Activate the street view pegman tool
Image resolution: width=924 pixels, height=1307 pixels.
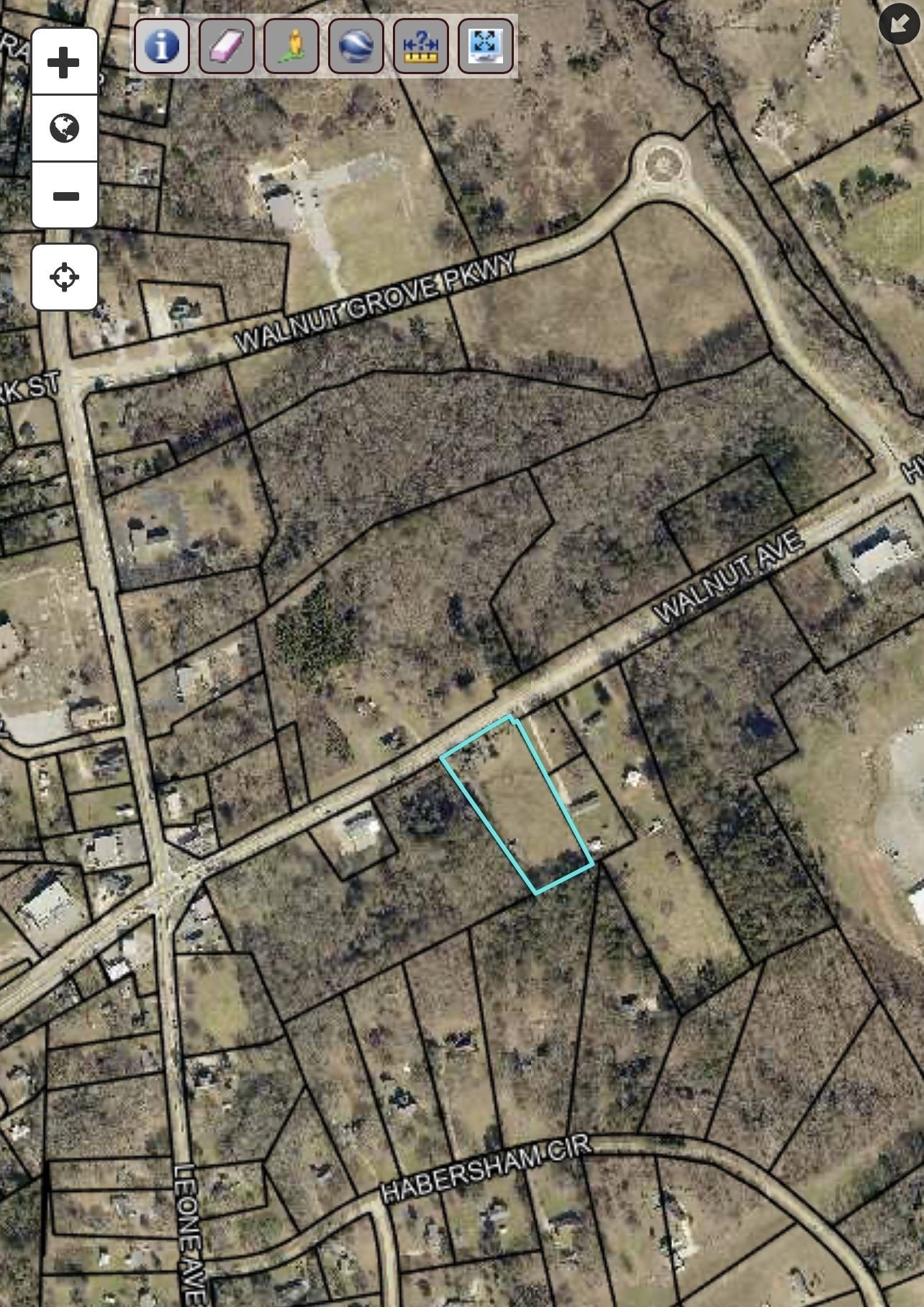291,46
